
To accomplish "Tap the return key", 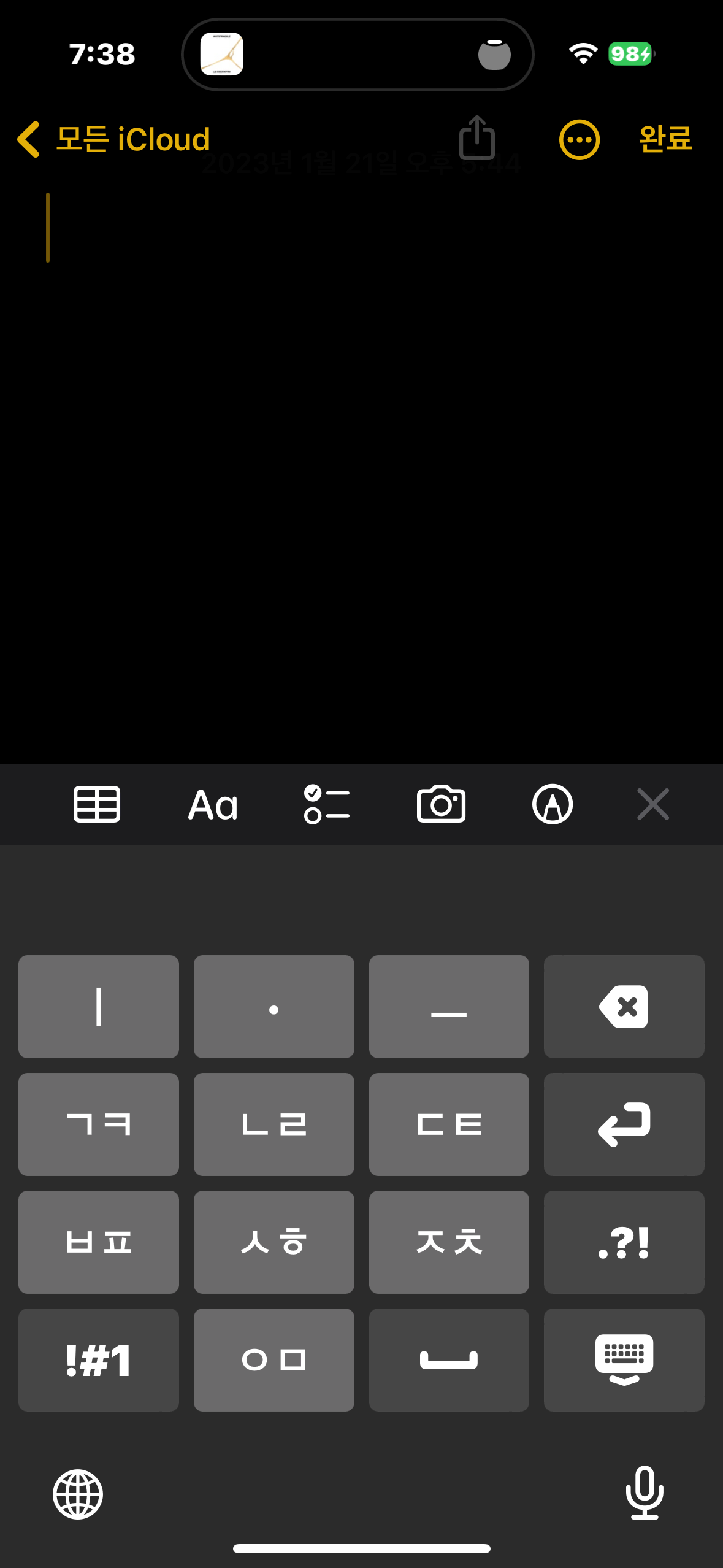I will [624, 1124].
